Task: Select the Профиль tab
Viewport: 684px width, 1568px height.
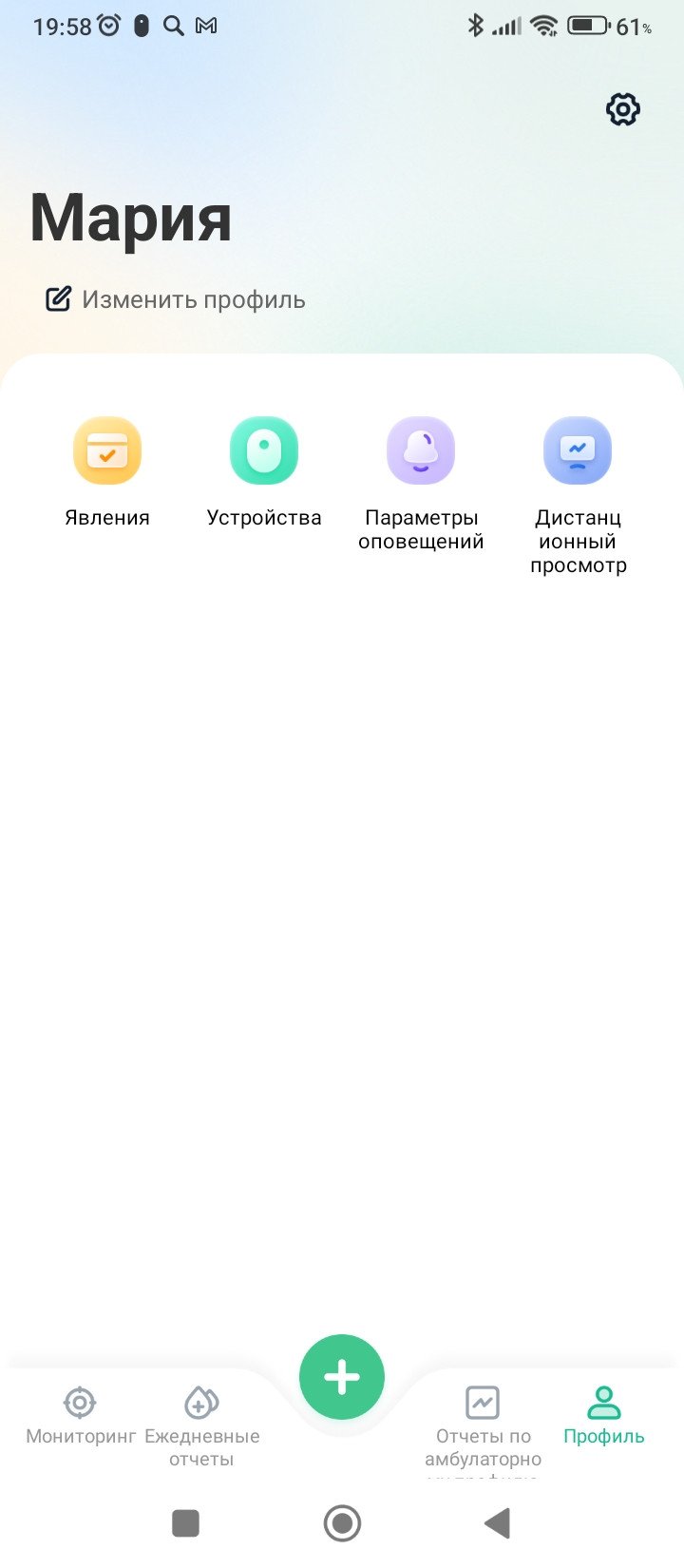Action: point(603,1416)
